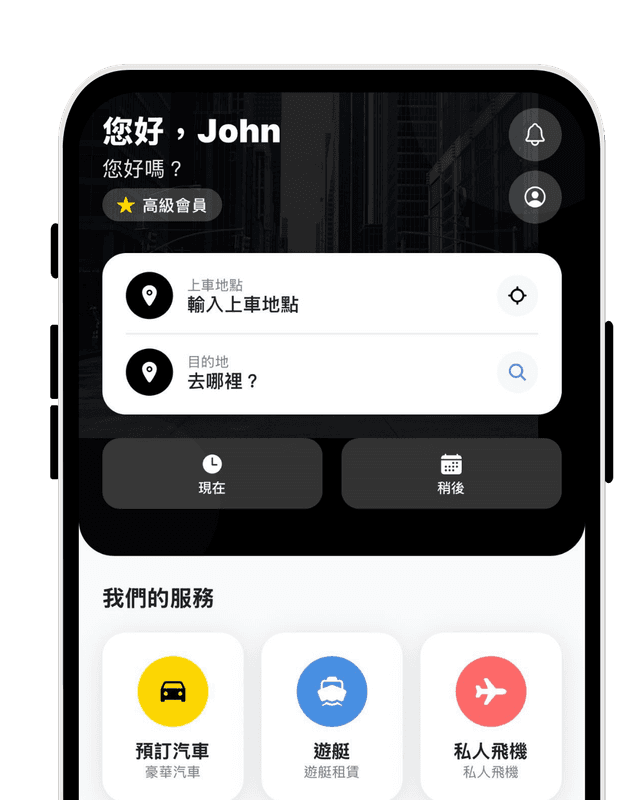The width and height of the screenshot is (640, 800).
Task: Search destination with the magnifier icon
Action: 517,372
